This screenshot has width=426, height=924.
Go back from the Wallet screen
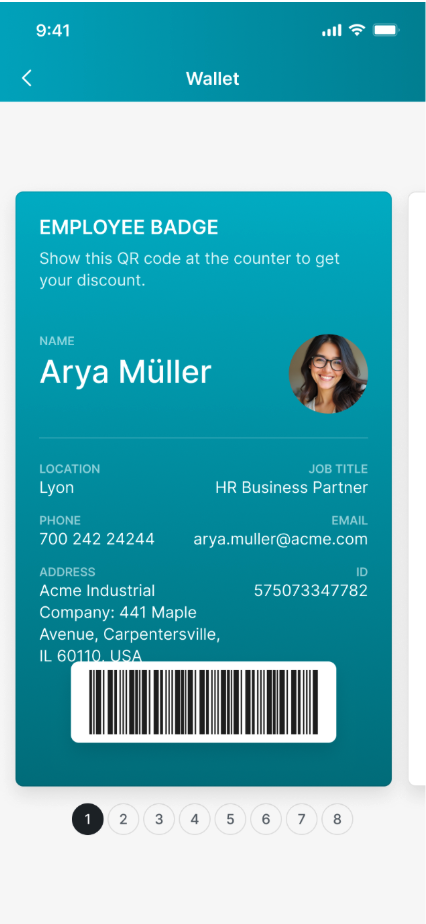pyautogui.click(x=27, y=78)
